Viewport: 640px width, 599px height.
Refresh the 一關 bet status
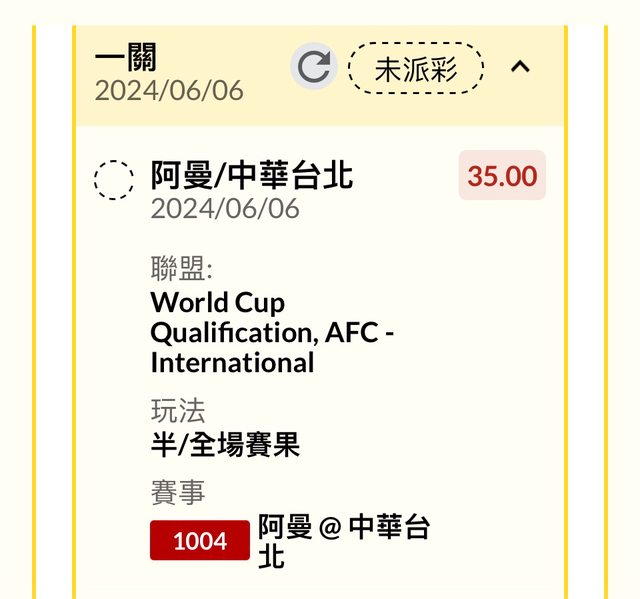[x=314, y=68]
